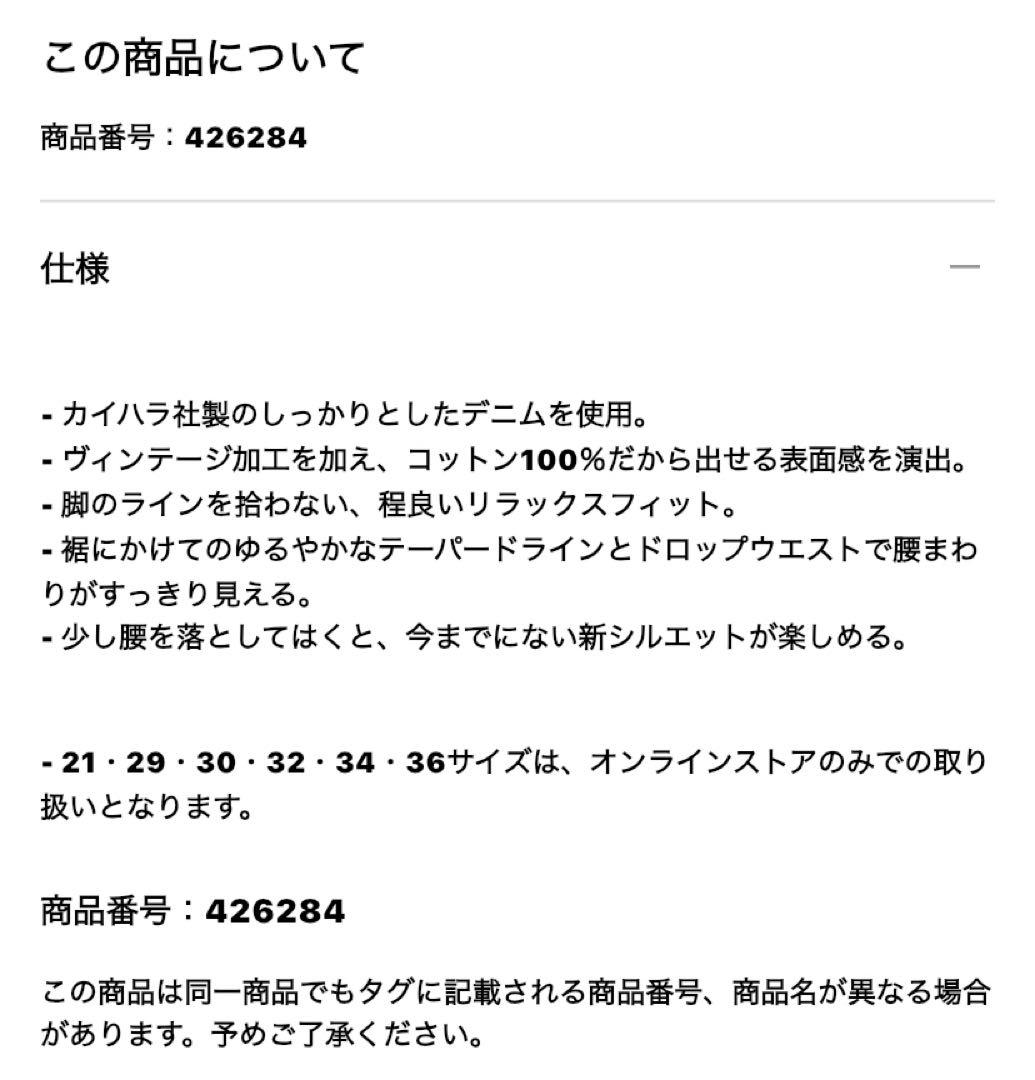Screen dimensions: 1035x1080
Task: Collapse the 仕様 section
Action: 964,267
